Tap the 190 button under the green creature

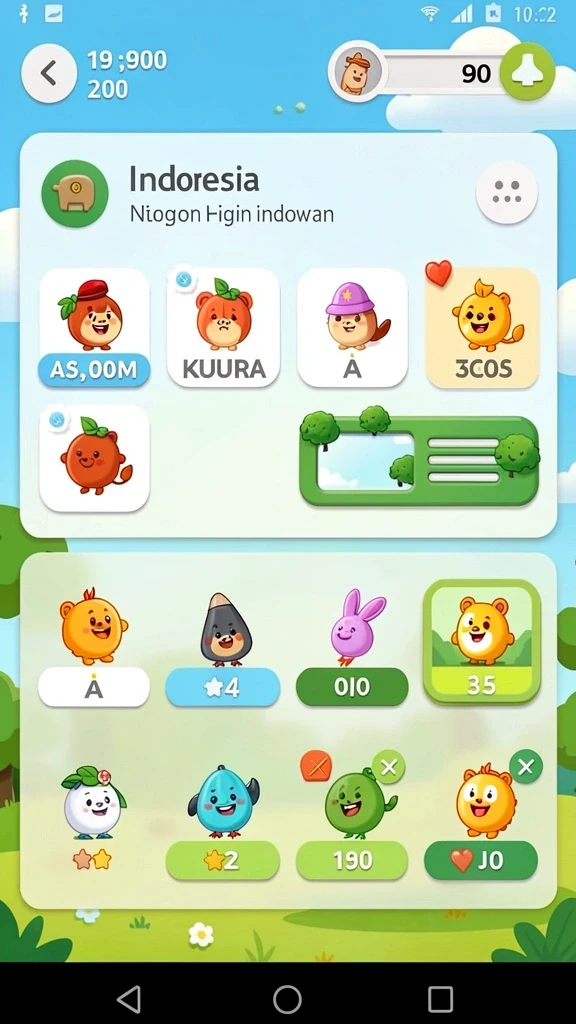coord(352,861)
